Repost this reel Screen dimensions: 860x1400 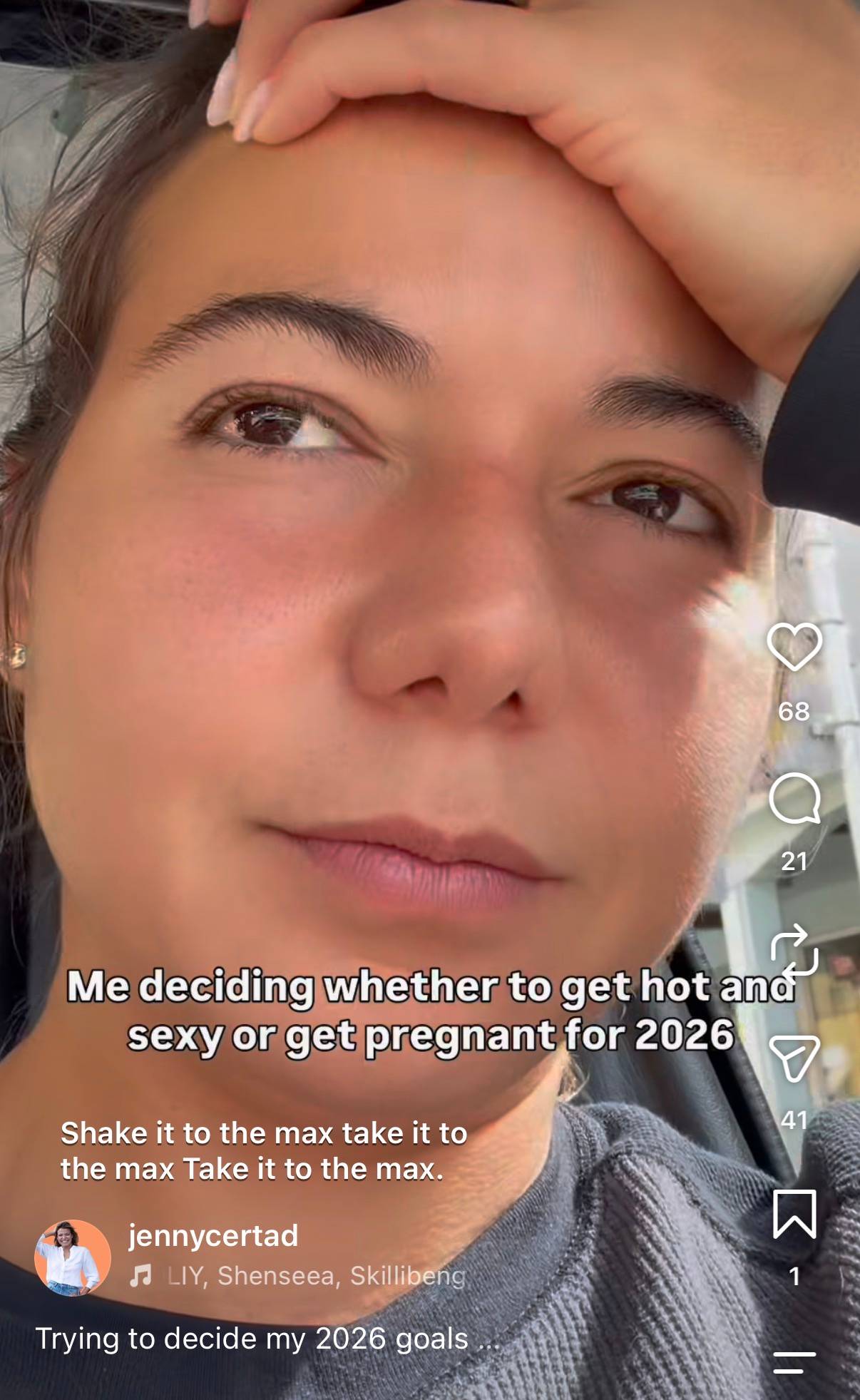pos(794,951)
